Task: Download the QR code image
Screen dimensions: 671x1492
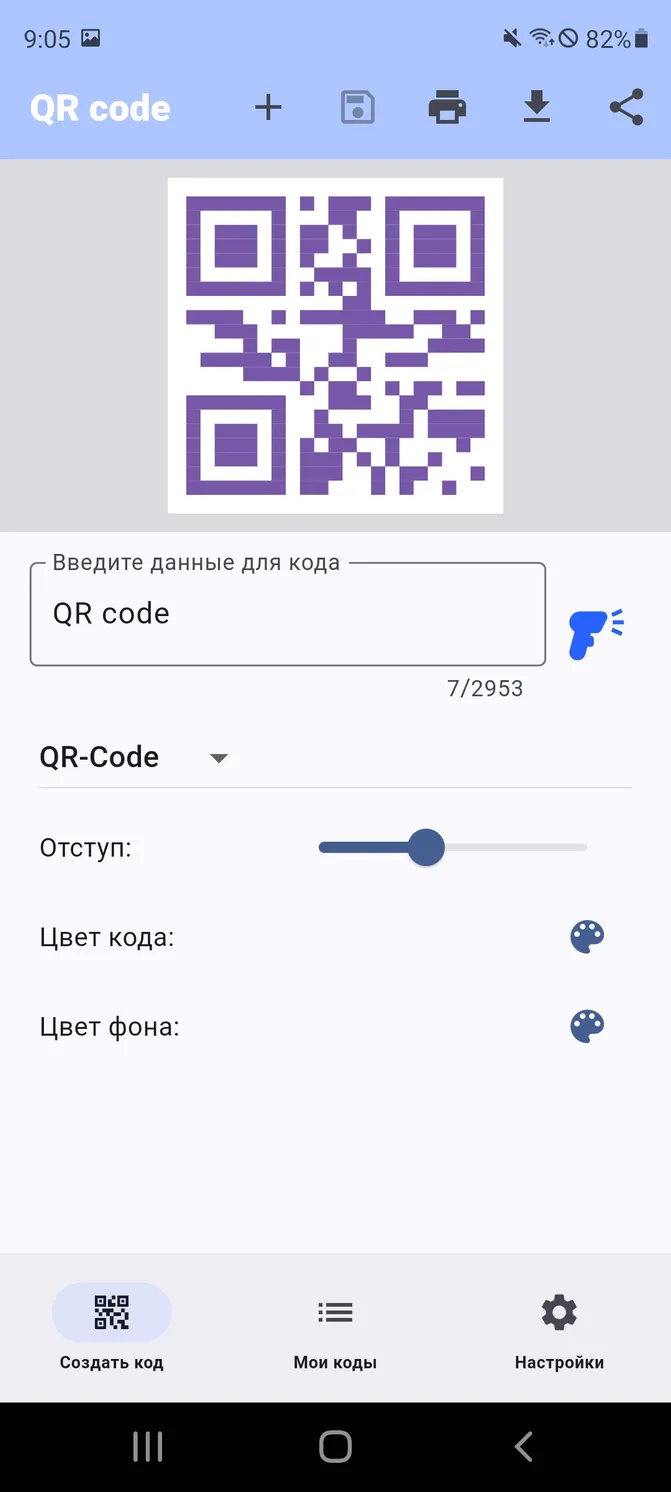Action: (x=537, y=107)
